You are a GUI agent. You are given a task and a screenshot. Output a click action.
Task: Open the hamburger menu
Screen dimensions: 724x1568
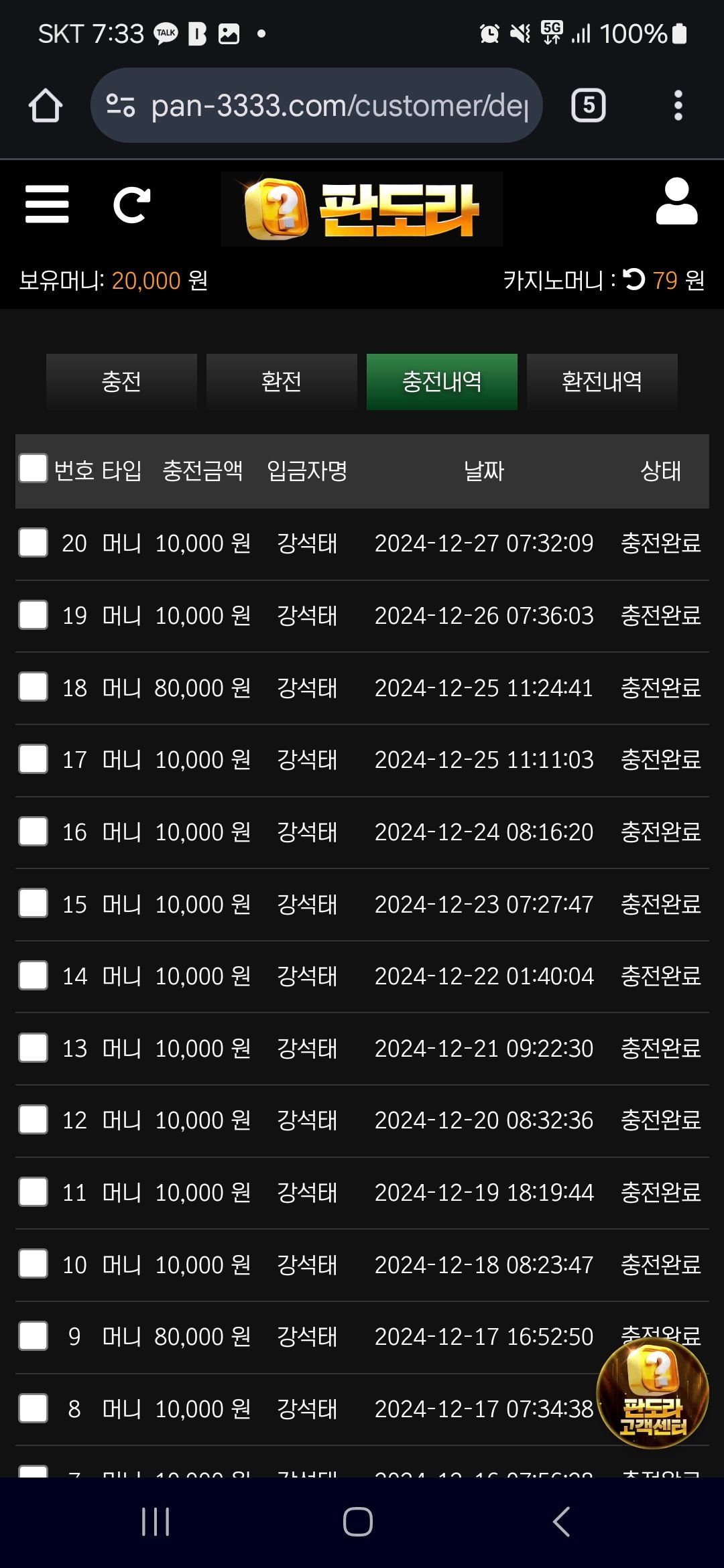click(47, 204)
